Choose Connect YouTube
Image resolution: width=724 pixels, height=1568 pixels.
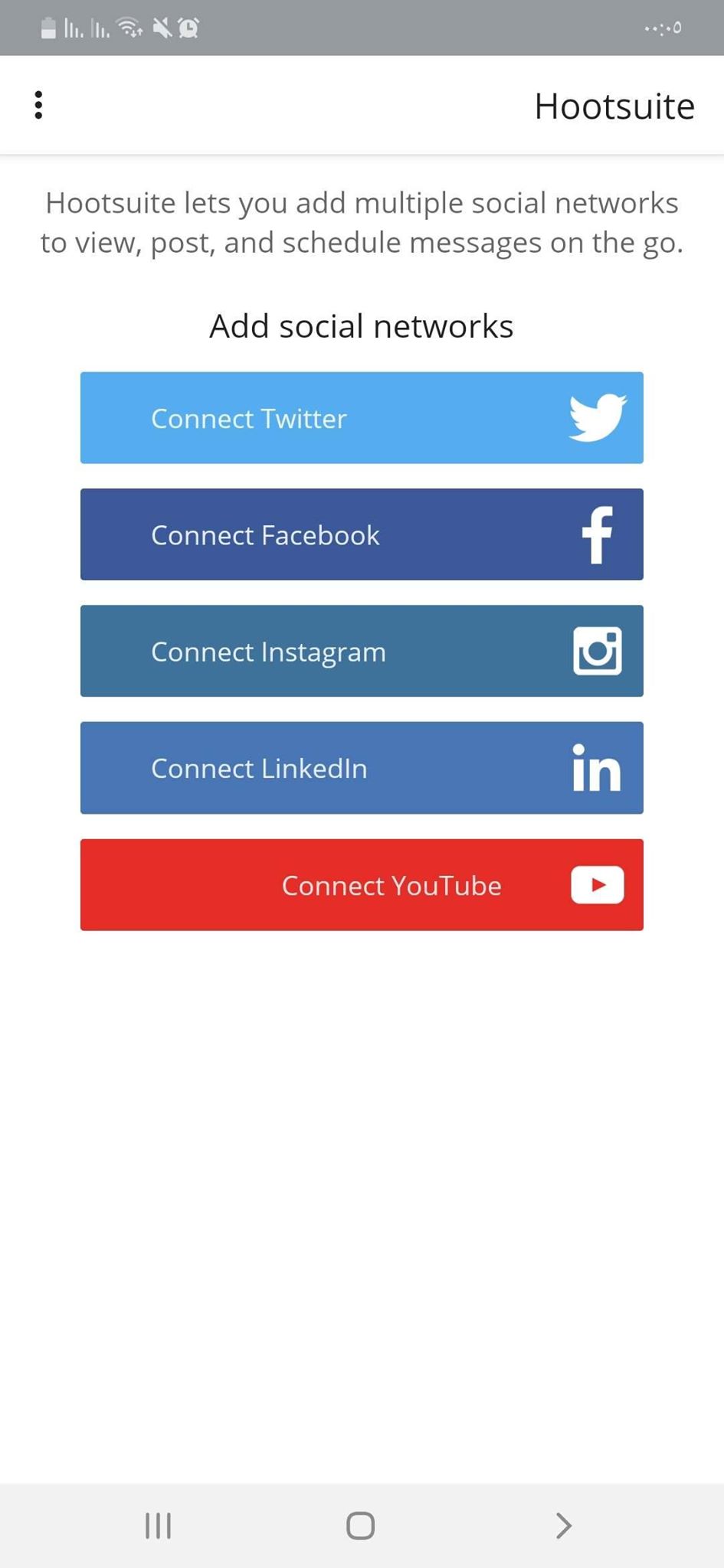click(362, 885)
